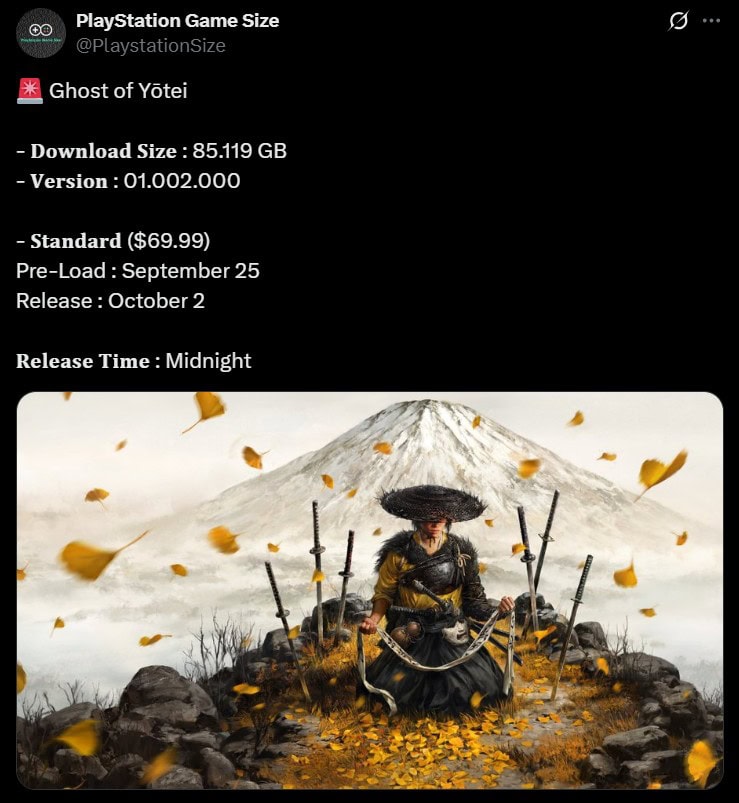View the PlayStation Game Size account name
Screen dimensions: 739x803
click(x=177, y=21)
